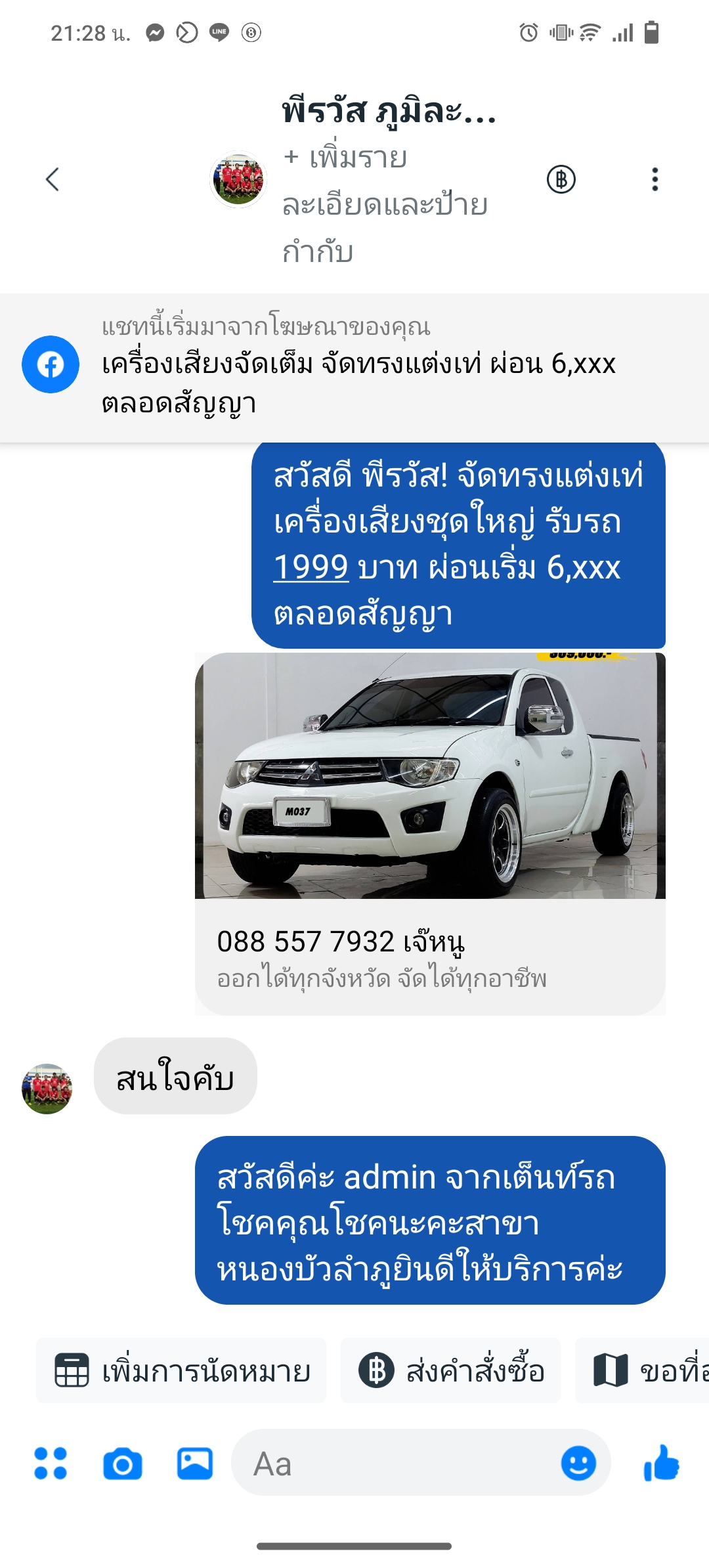Open the emoji picker smiley
The width and height of the screenshot is (709, 1568).
coord(578,1464)
